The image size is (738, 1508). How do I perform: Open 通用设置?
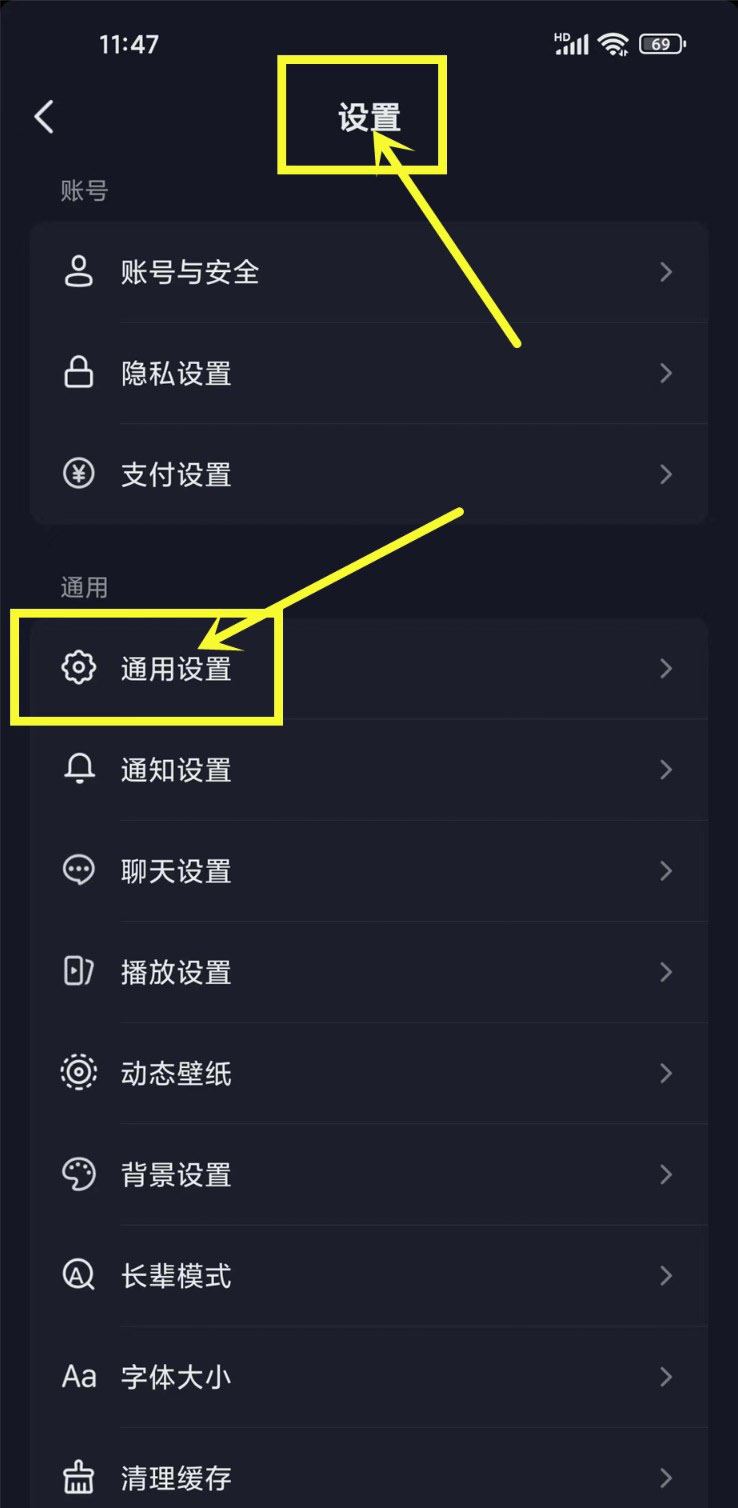pyautogui.click(x=369, y=668)
